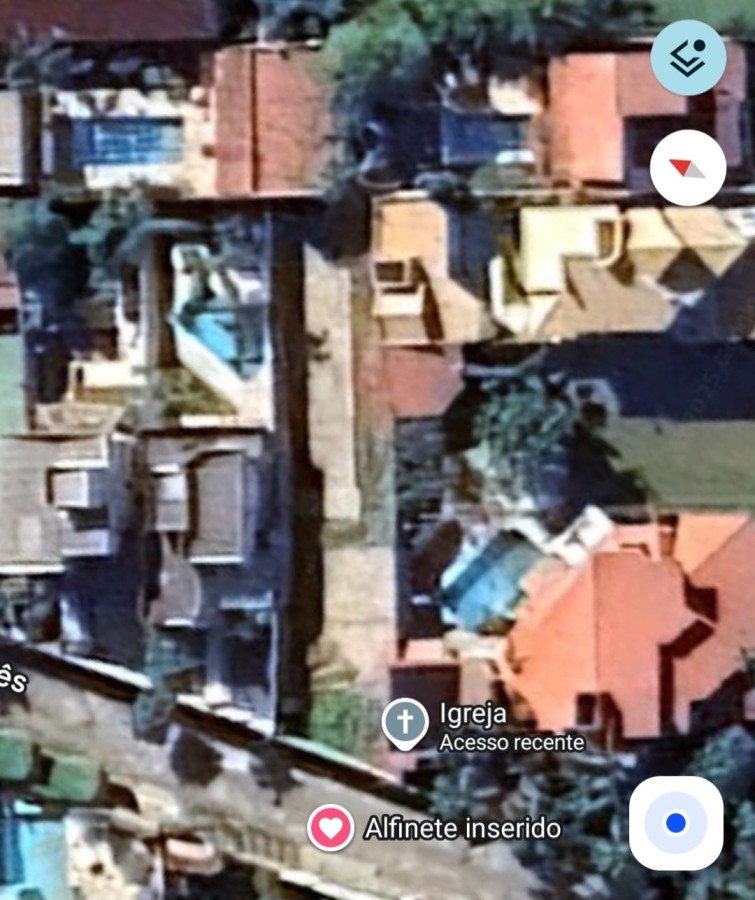Screen dimensions: 755x900
Task: Tap the compass toggle to switch to north-up
Action: pyautogui.click(x=687, y=168)
